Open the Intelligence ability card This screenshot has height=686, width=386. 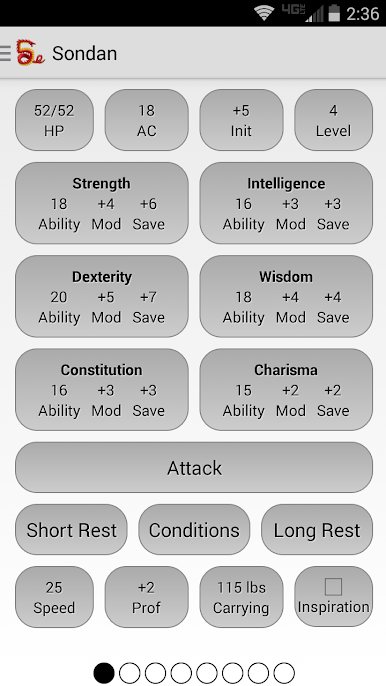click(x=286, y=203)
